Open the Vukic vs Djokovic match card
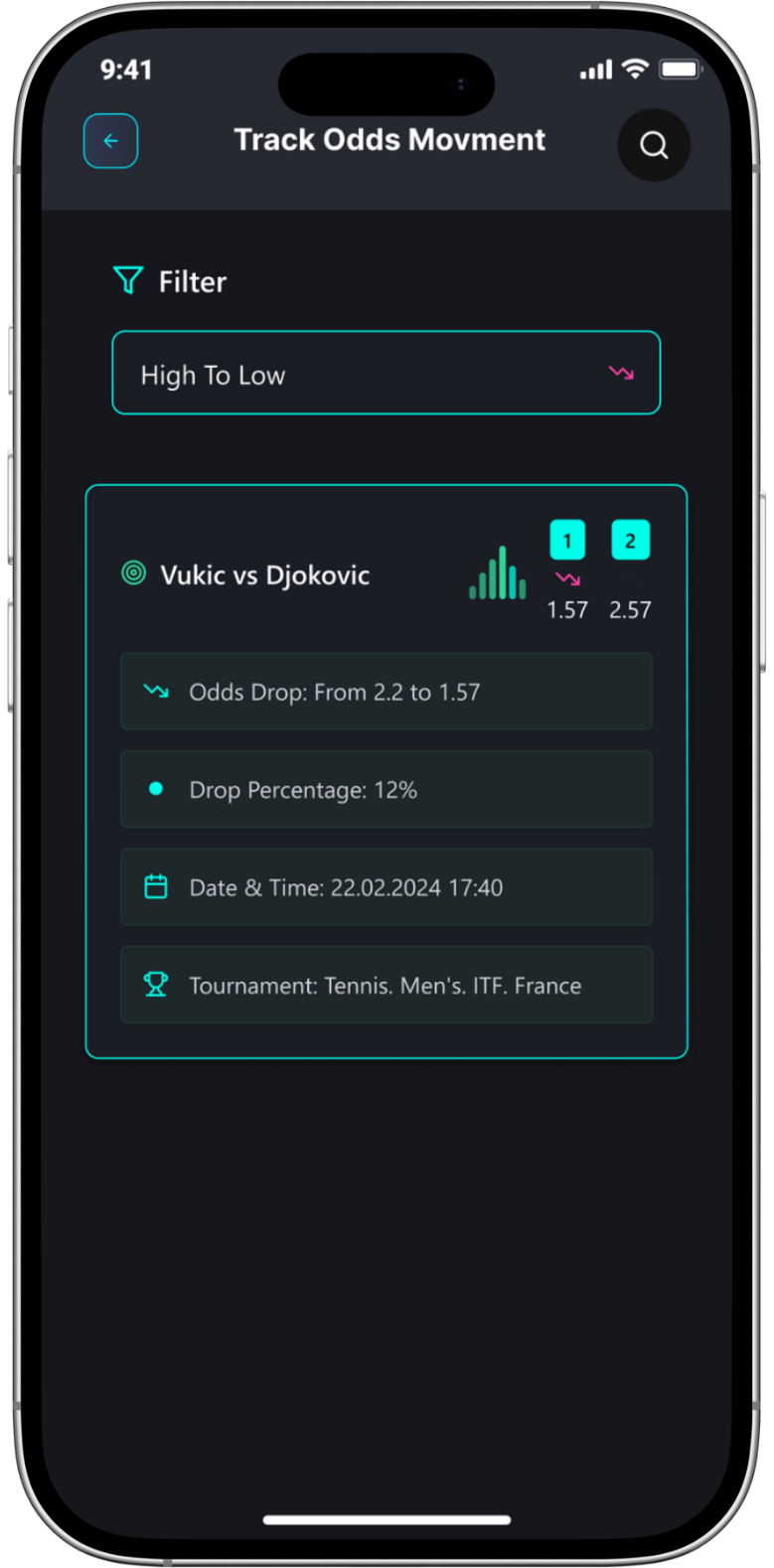The image size is (774, 1568). tap(387, 772)
